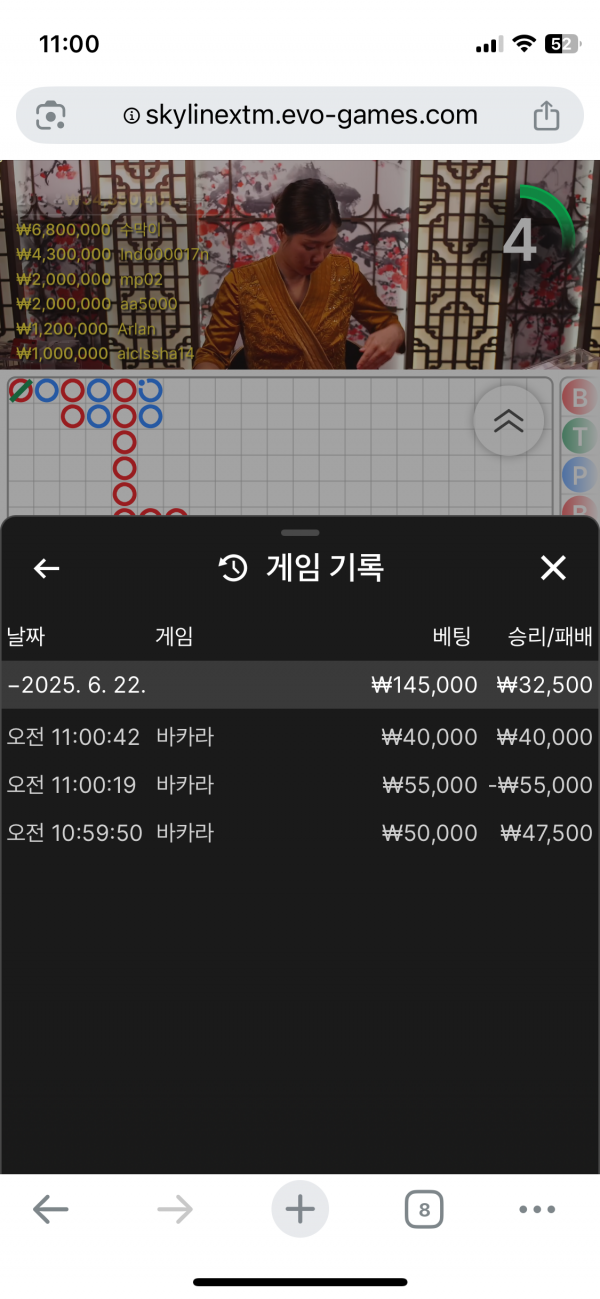
Task: Open the 오전 10:59:50 바카라 record
Action: (x=300, y=833)
